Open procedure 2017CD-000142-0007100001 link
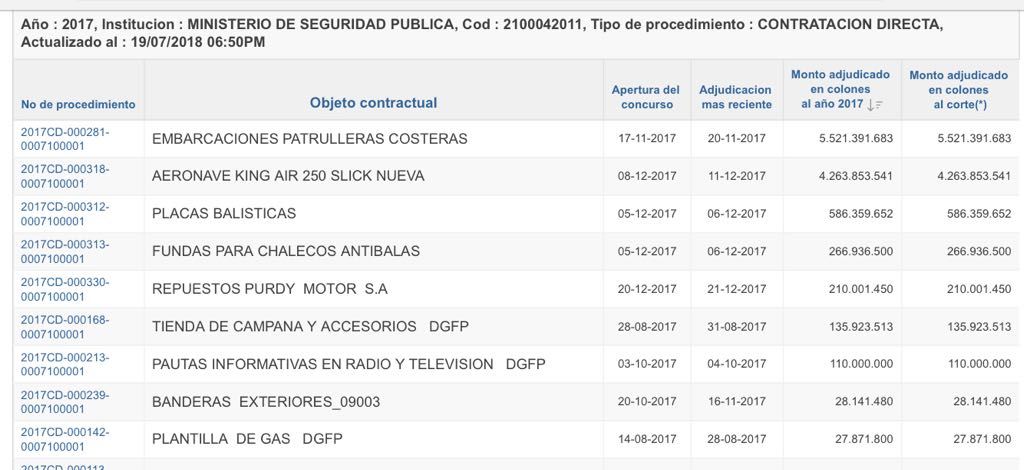The height and width of the screenshot is (470, 1024). (x=65, y=439)
